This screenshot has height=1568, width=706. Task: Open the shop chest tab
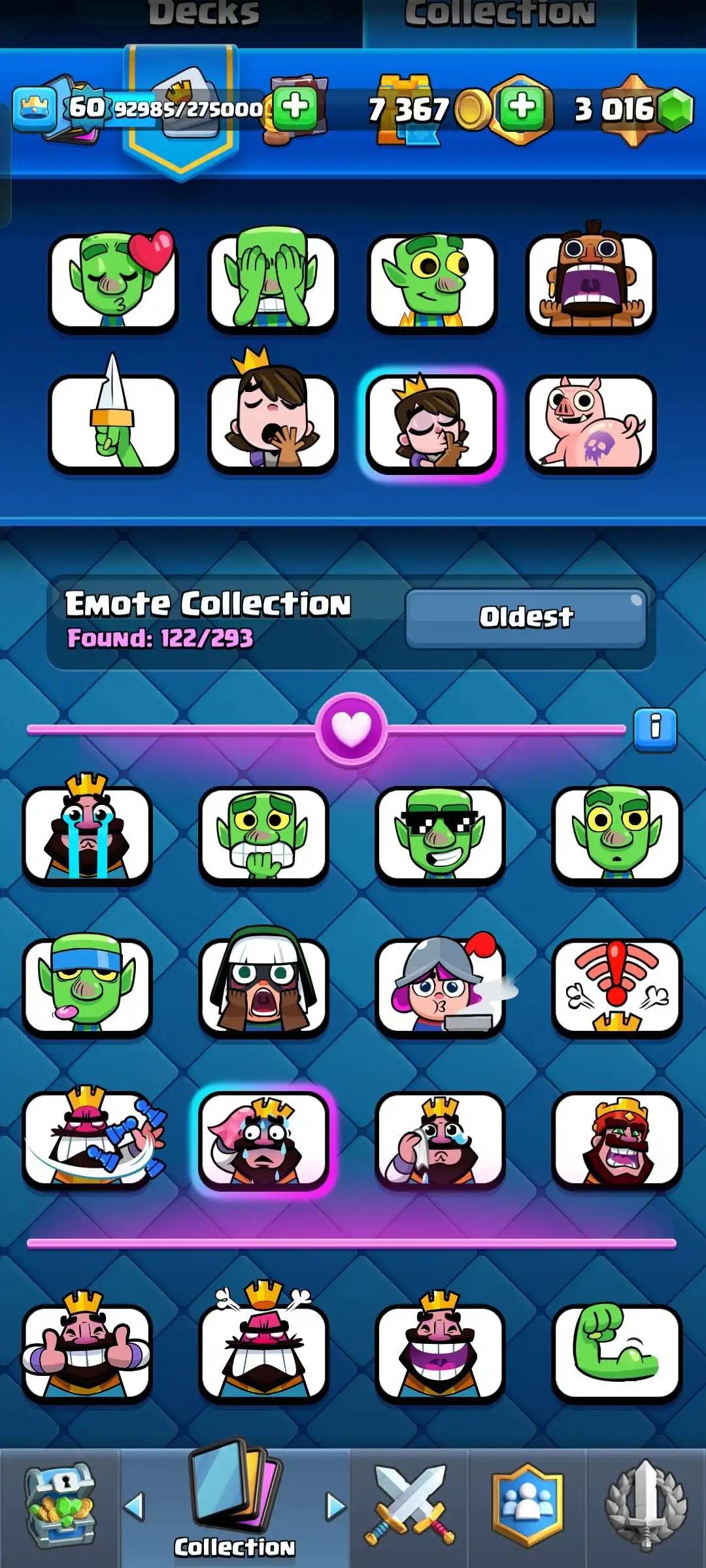pyautogui.click(x=60, y=1506)
